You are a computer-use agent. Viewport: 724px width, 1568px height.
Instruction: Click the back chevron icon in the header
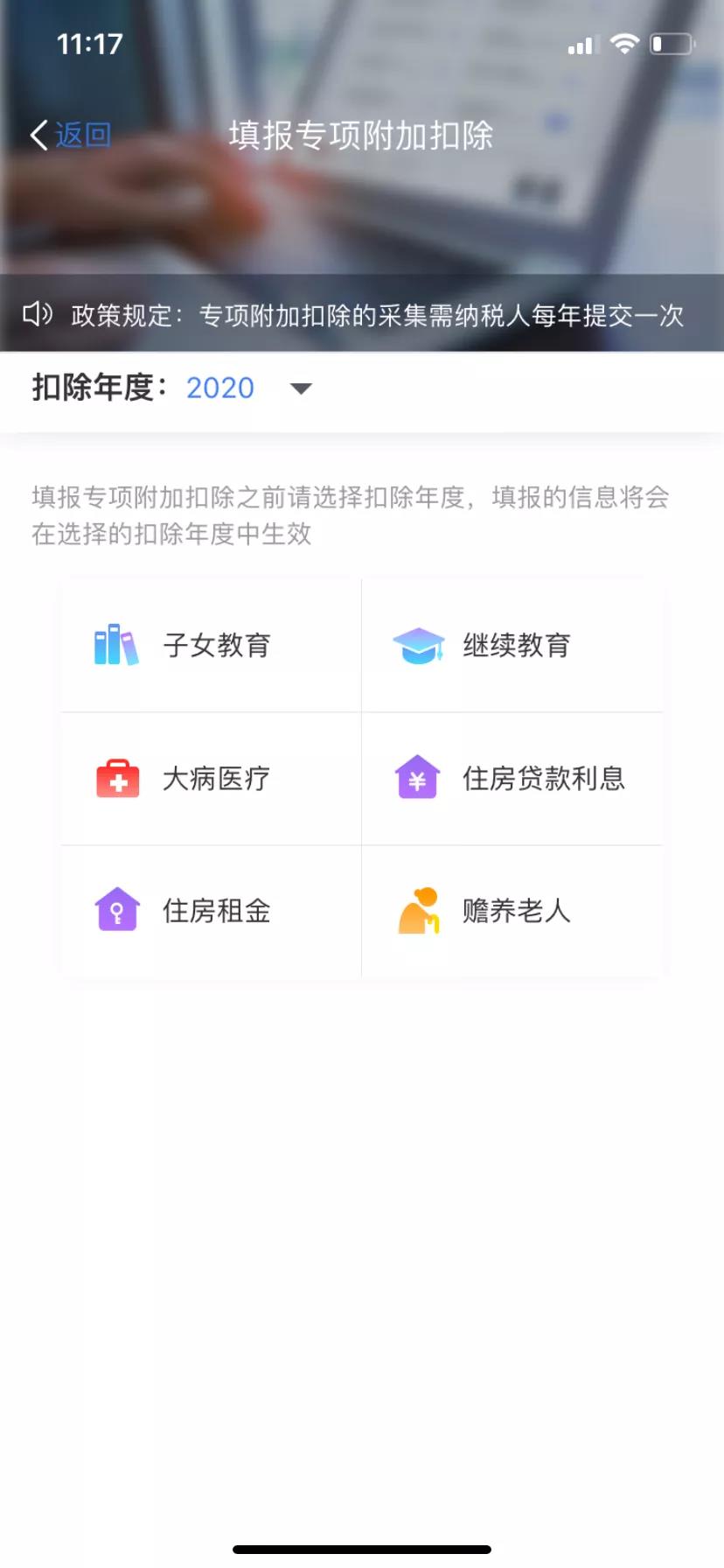pyautogui.click(x=37, y=135)
